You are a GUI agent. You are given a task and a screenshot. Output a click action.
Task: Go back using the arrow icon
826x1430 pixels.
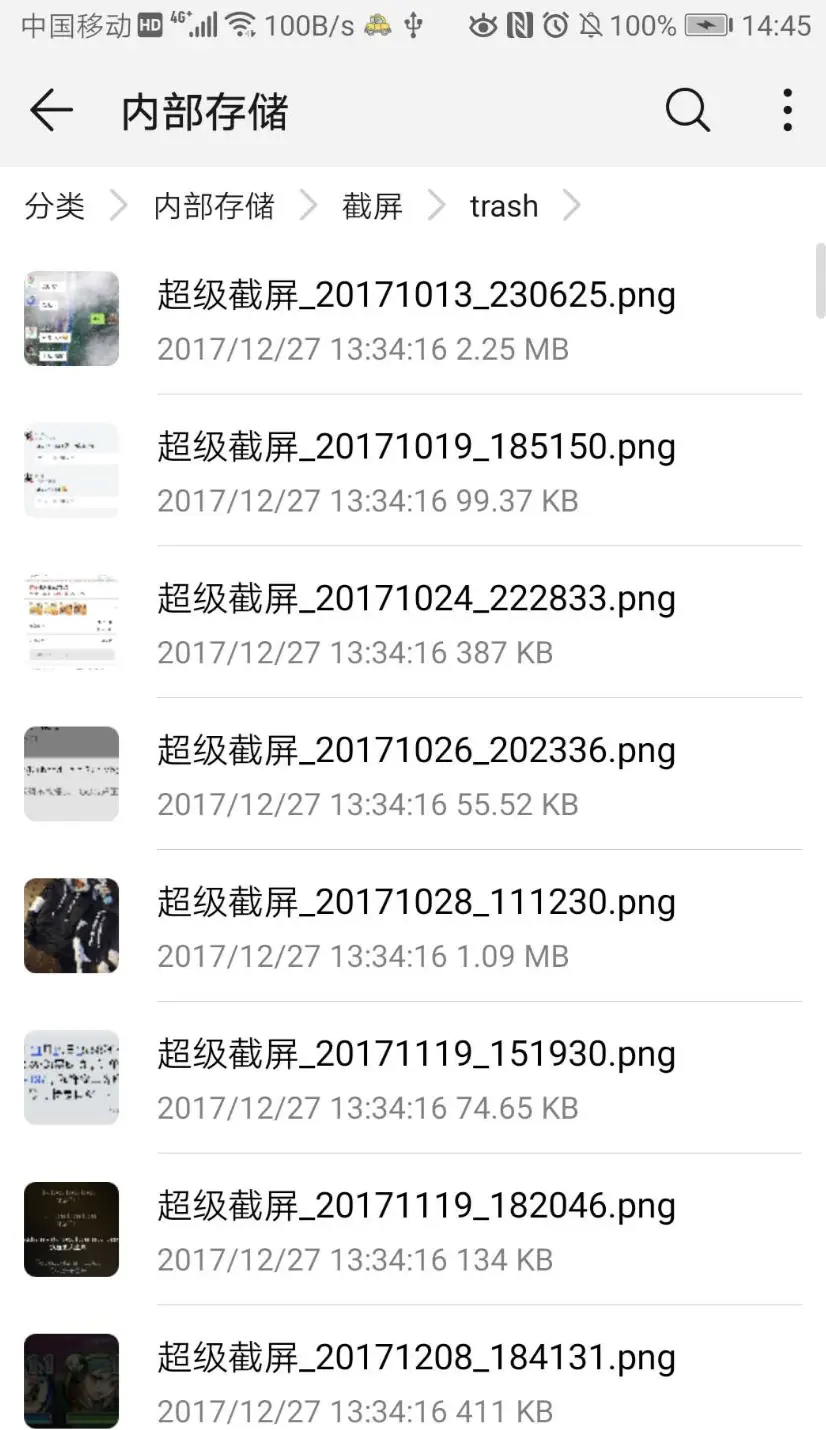coord(51,110)
